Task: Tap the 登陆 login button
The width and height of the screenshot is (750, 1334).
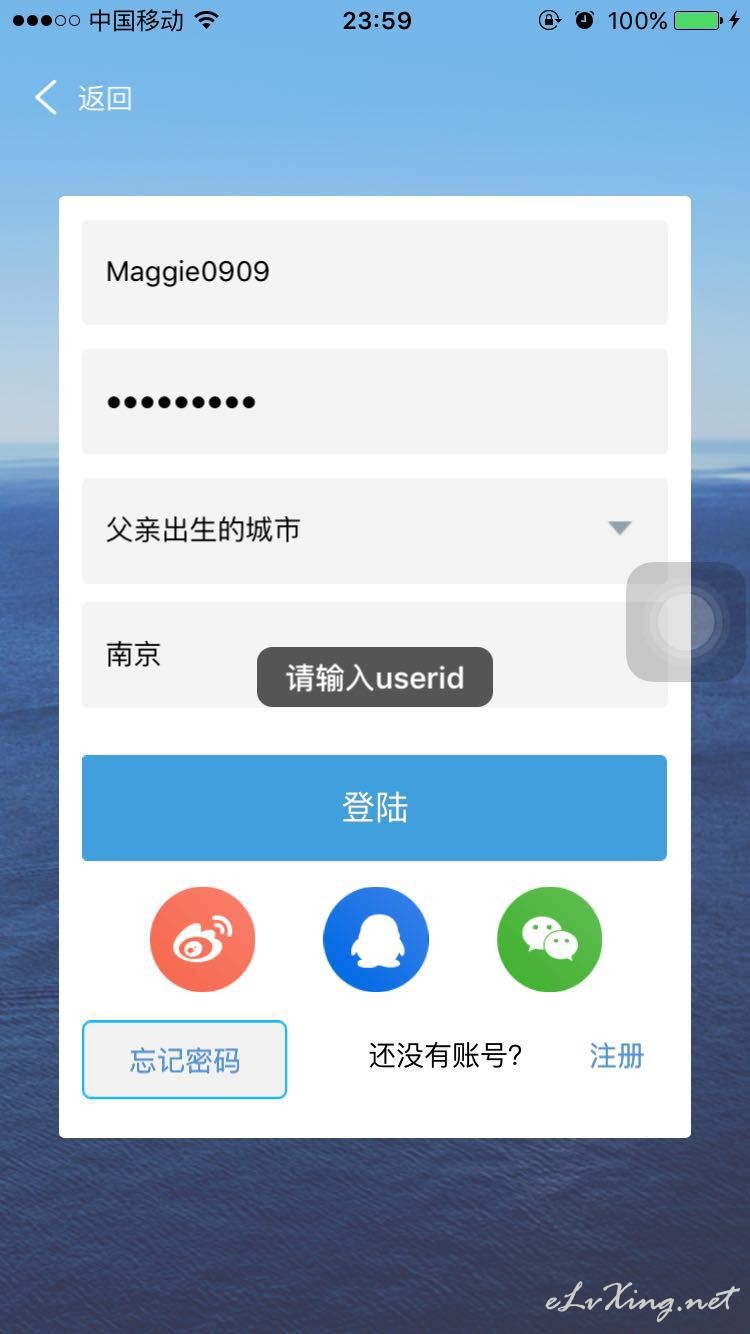Action: pyautogui.click(x=374, y=808)
